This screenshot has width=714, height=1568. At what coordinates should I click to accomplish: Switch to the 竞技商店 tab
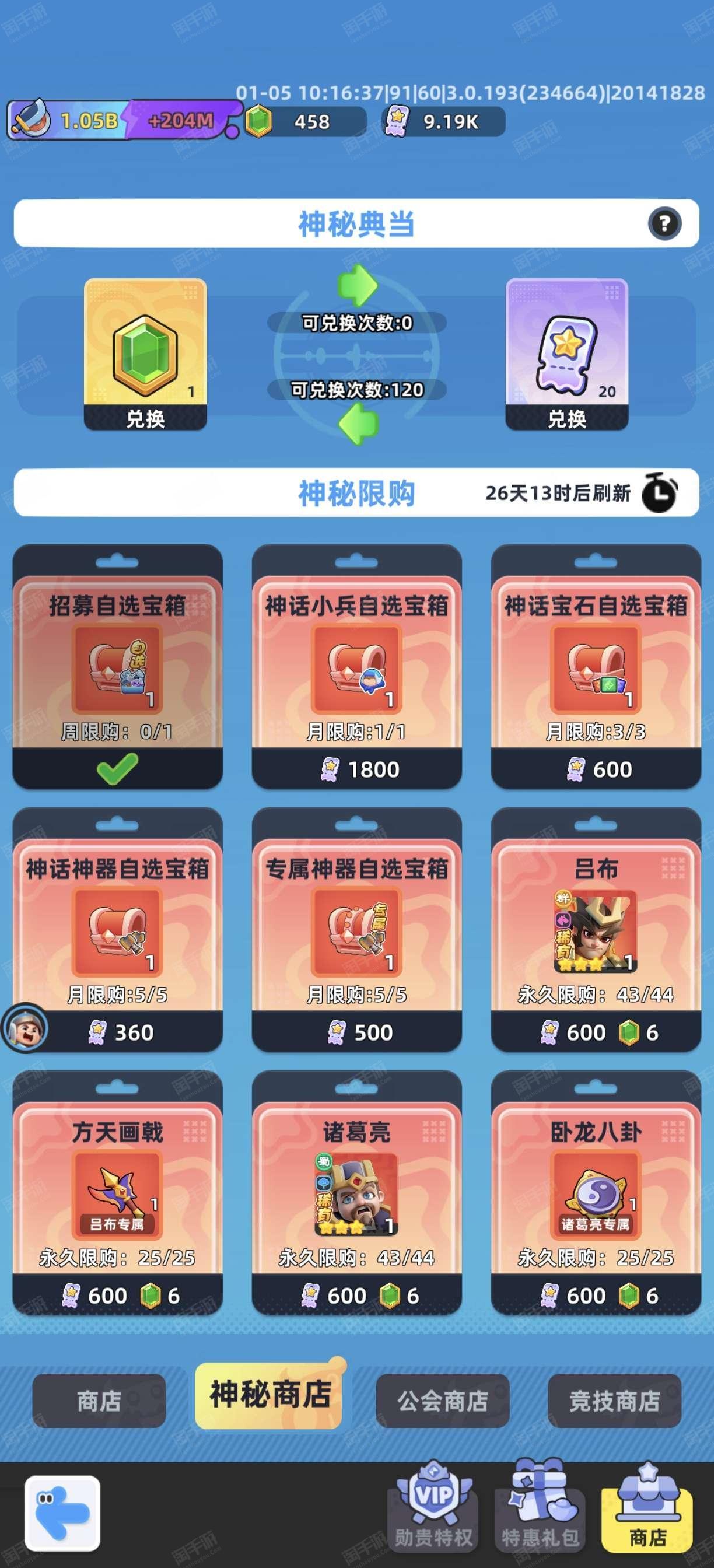click(x=614, y=1401)
